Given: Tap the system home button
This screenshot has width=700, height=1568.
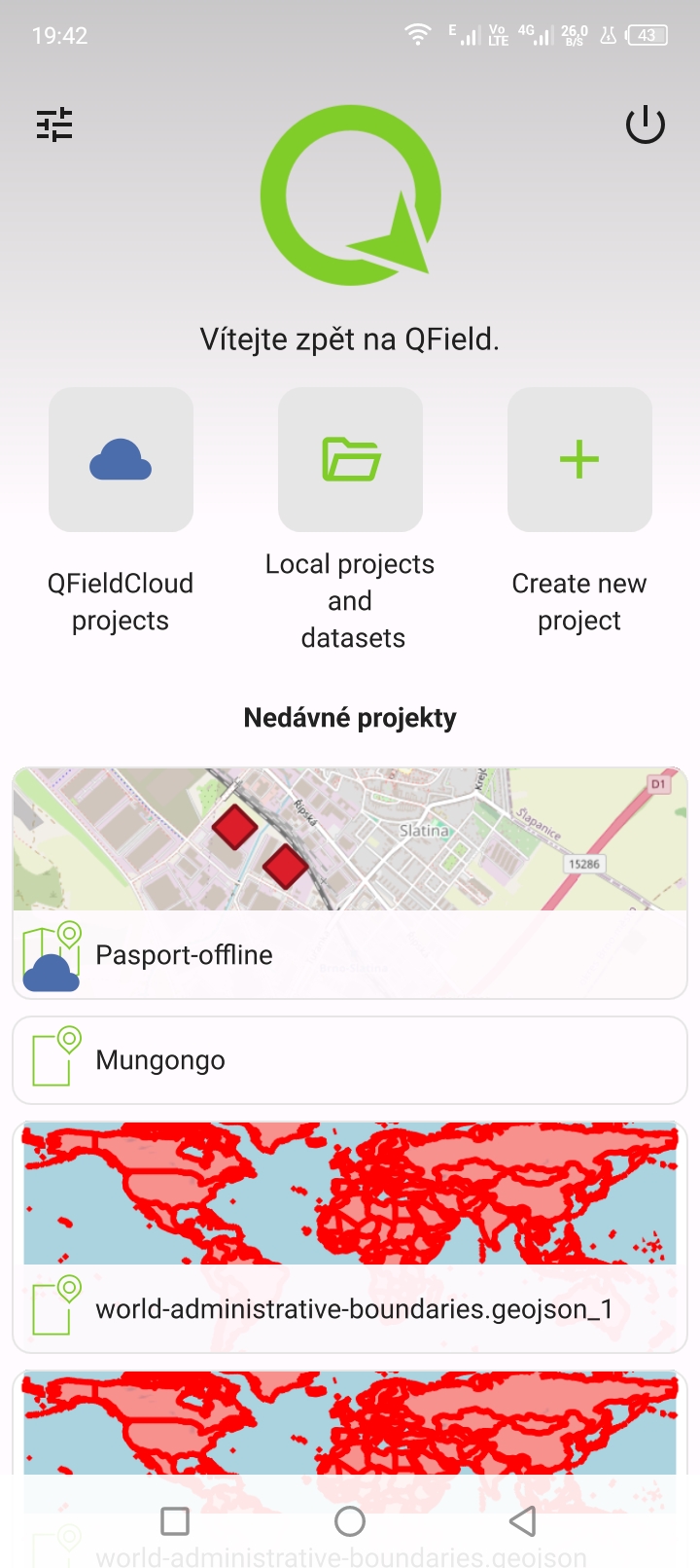Looking at the screenshot, I should point(350,1520).
